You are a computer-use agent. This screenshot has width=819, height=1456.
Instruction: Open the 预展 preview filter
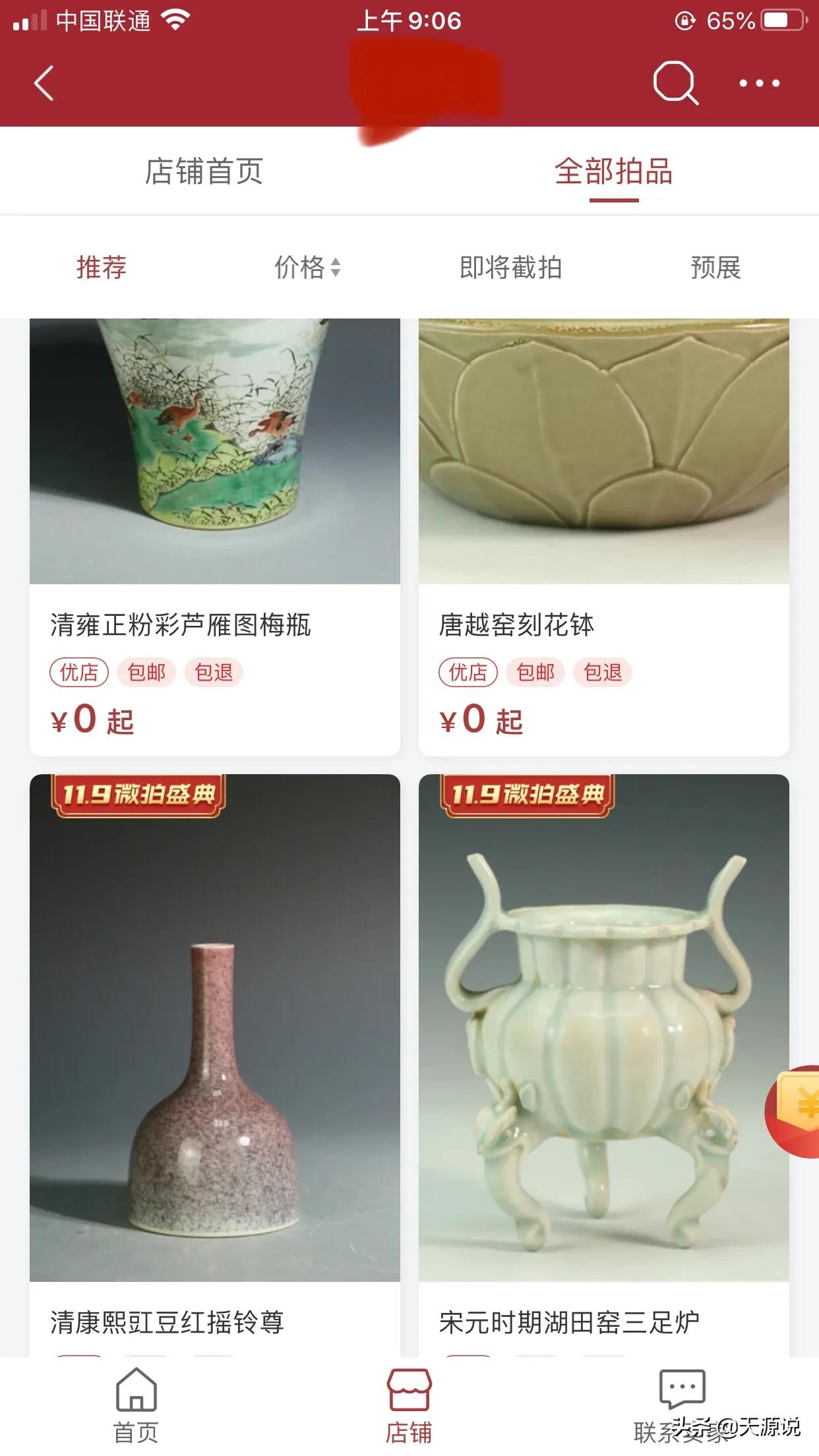716,267
